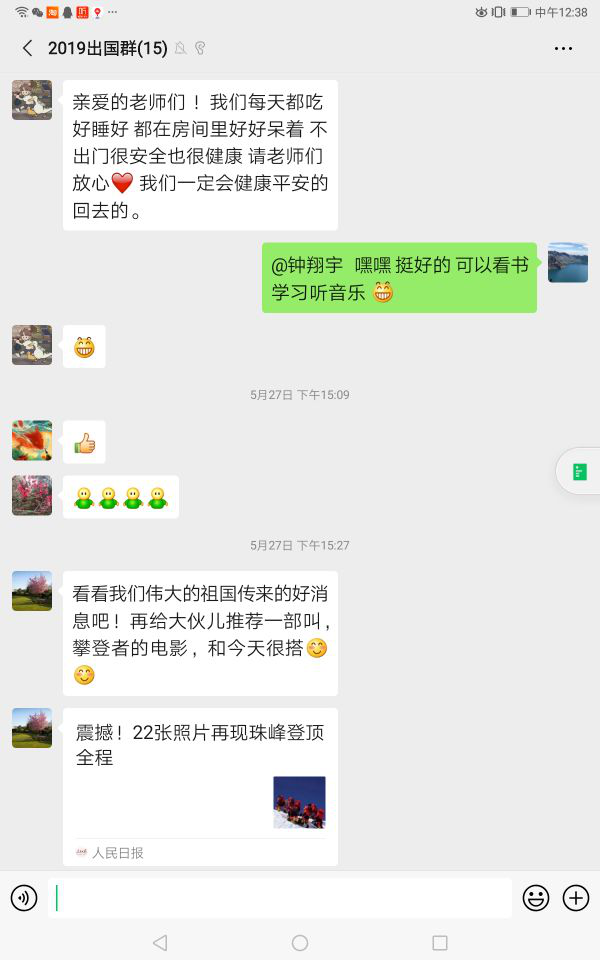Open avatar of the four green emojis sender

point(32,495)
